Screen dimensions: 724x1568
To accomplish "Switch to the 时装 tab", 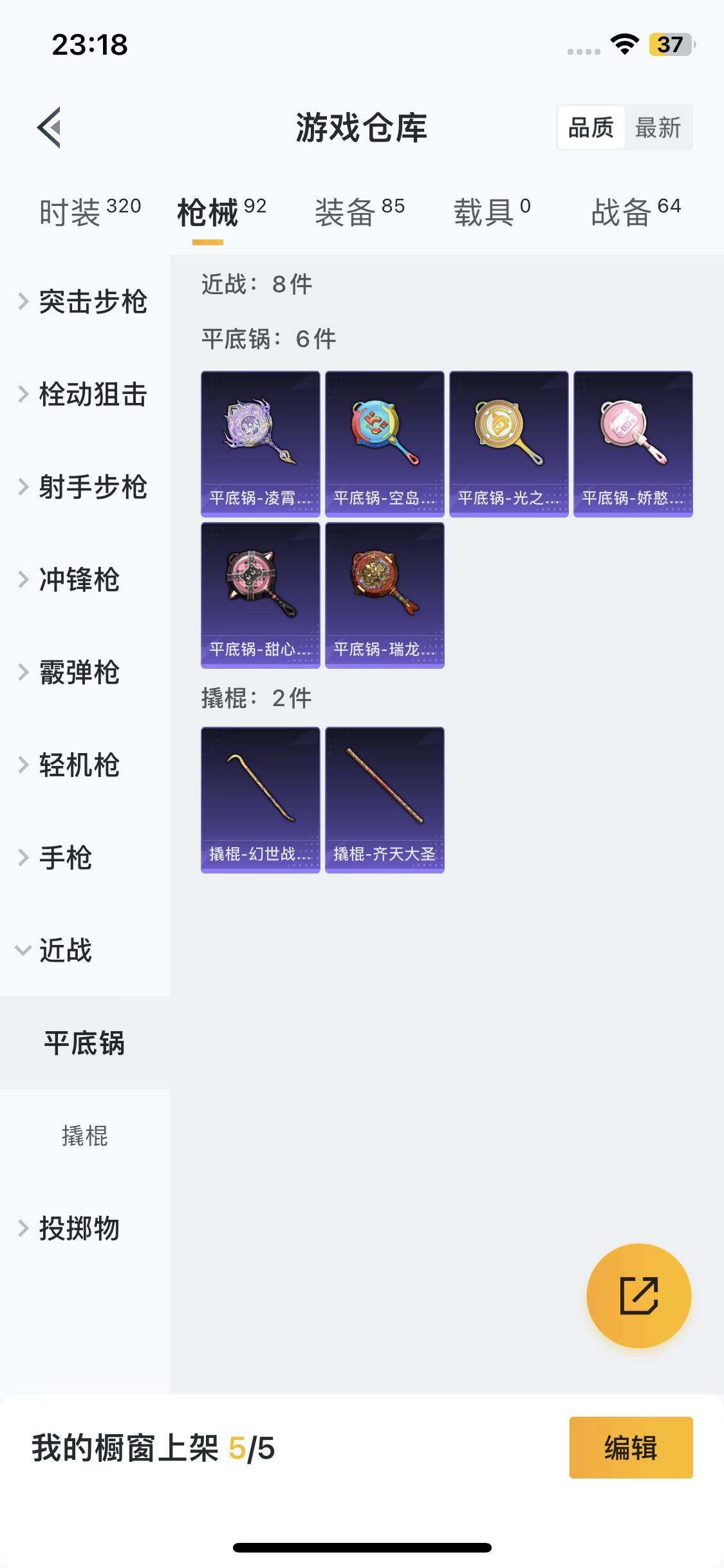I will (89, 212).
